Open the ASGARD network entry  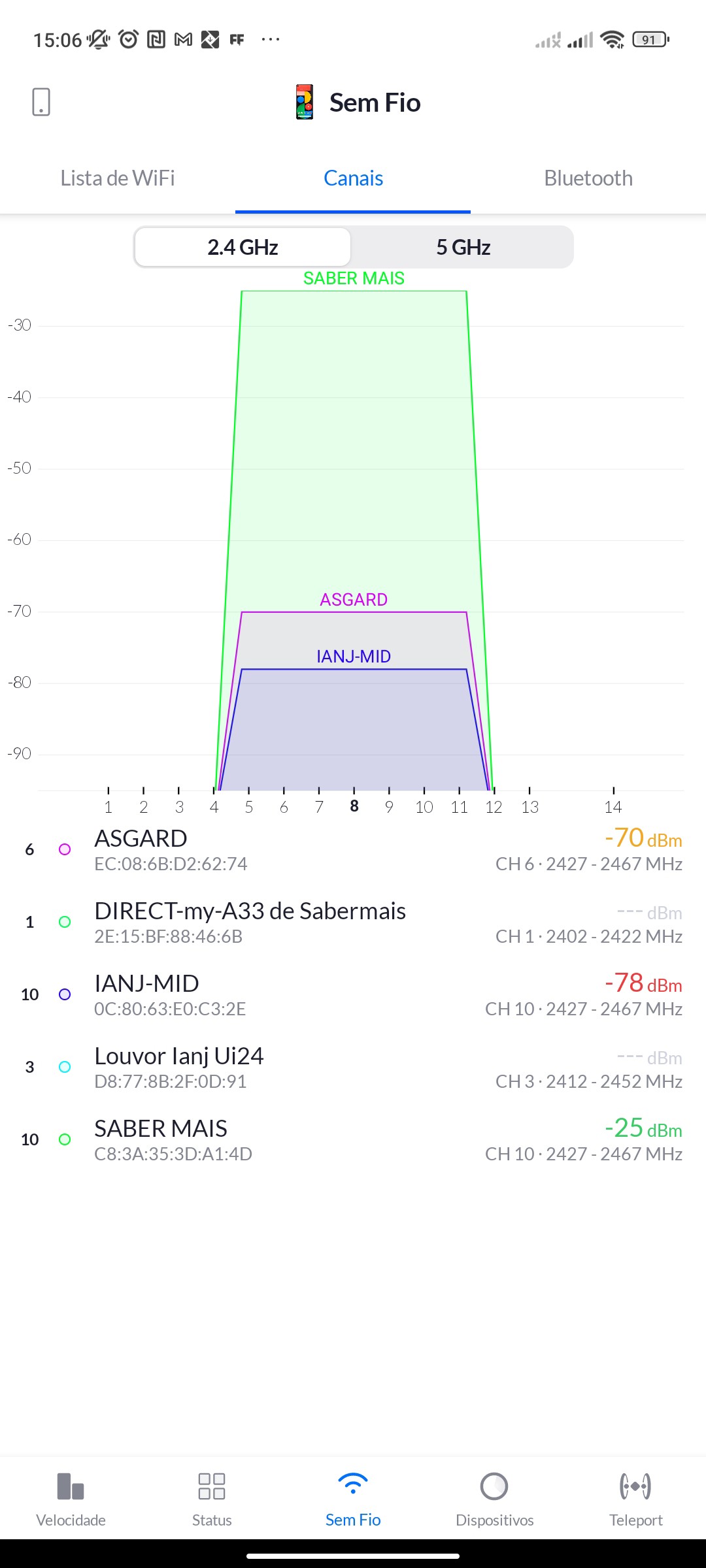353,849
